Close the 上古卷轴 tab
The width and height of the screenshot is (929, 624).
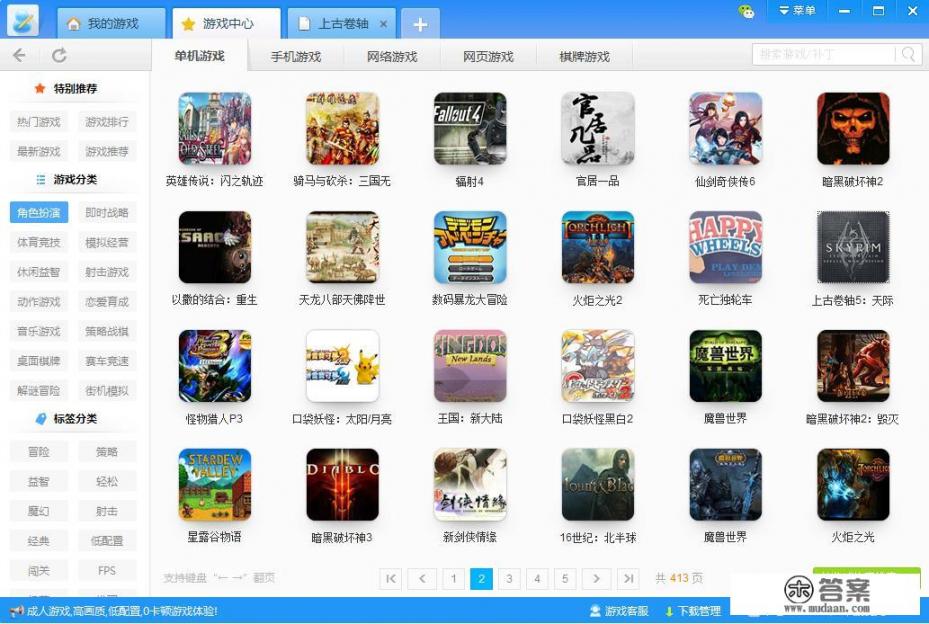(383, 24)
